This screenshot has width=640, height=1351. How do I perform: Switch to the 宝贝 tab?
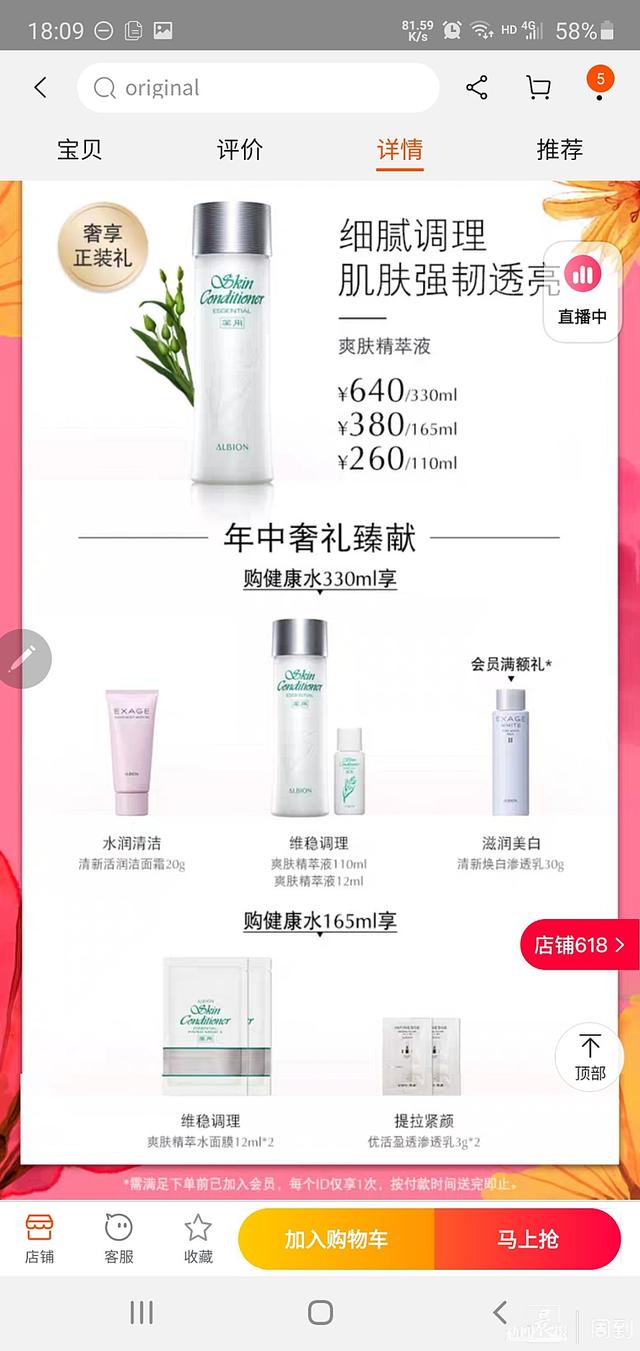click(x=80, y=150)
